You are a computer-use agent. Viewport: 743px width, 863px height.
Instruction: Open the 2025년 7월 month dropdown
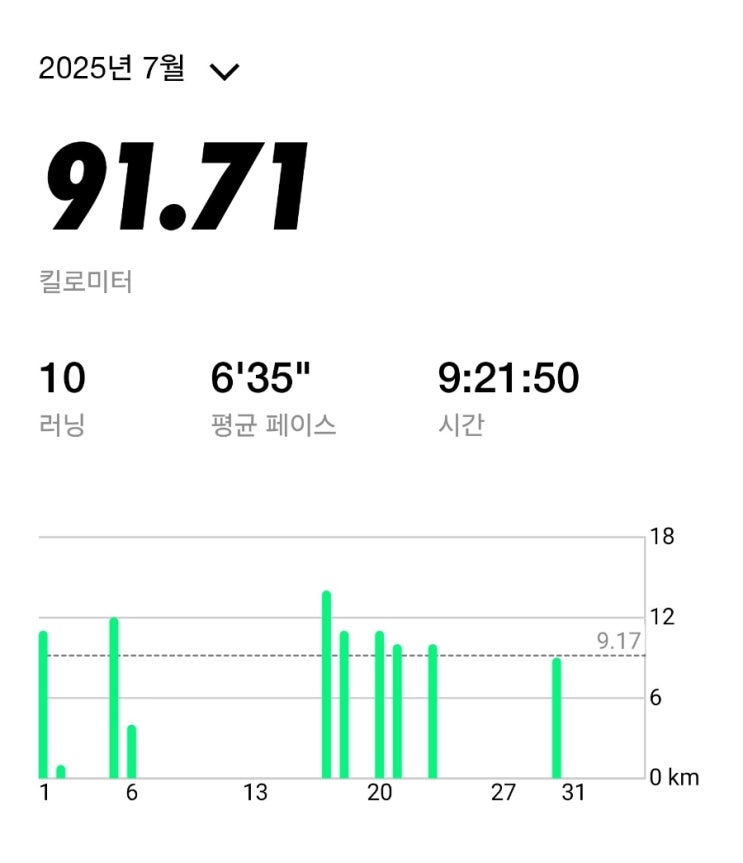tap(139, 69)
